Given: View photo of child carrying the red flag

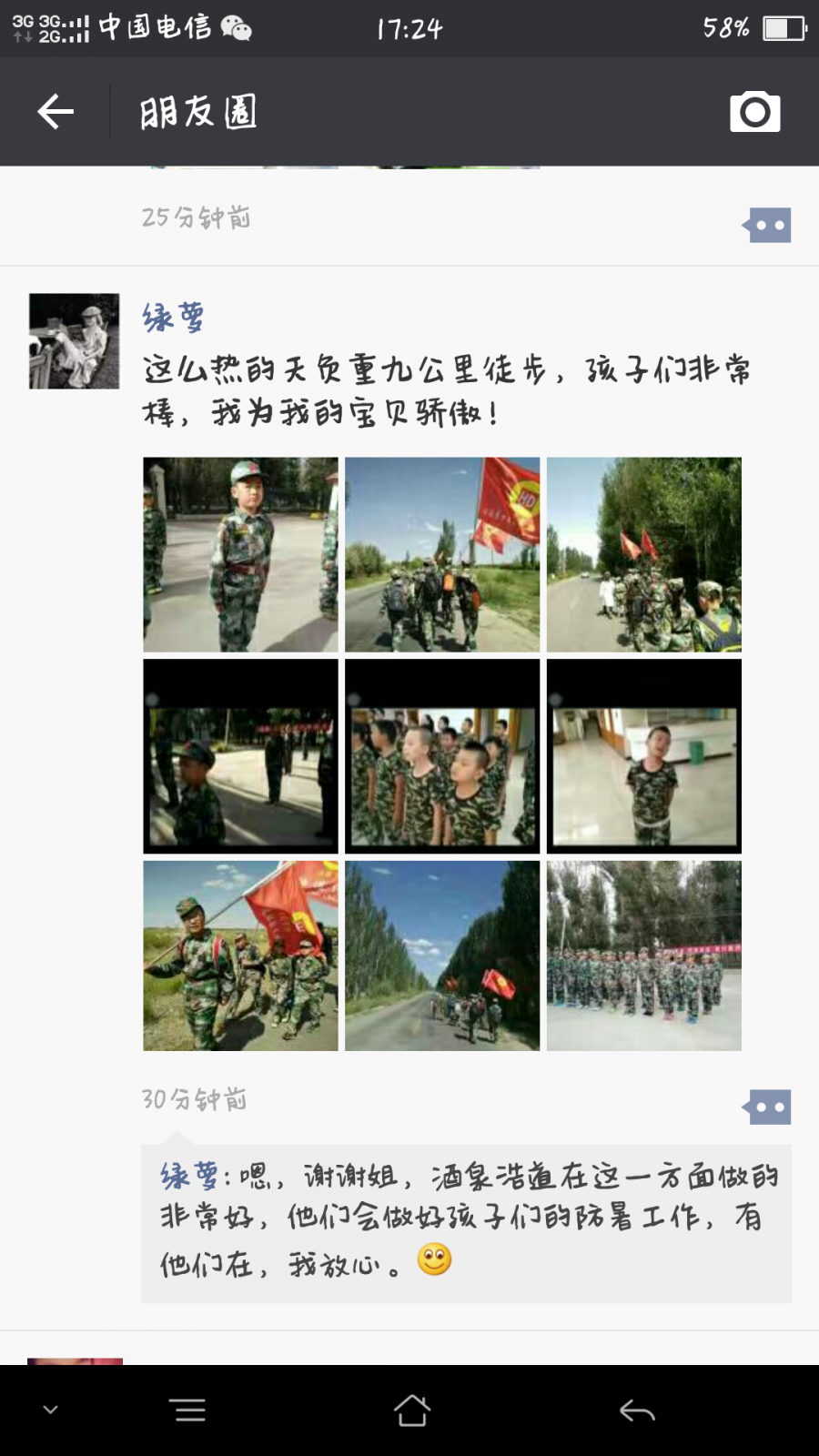Looking at the screenshot, I should (x=240, y=956).
